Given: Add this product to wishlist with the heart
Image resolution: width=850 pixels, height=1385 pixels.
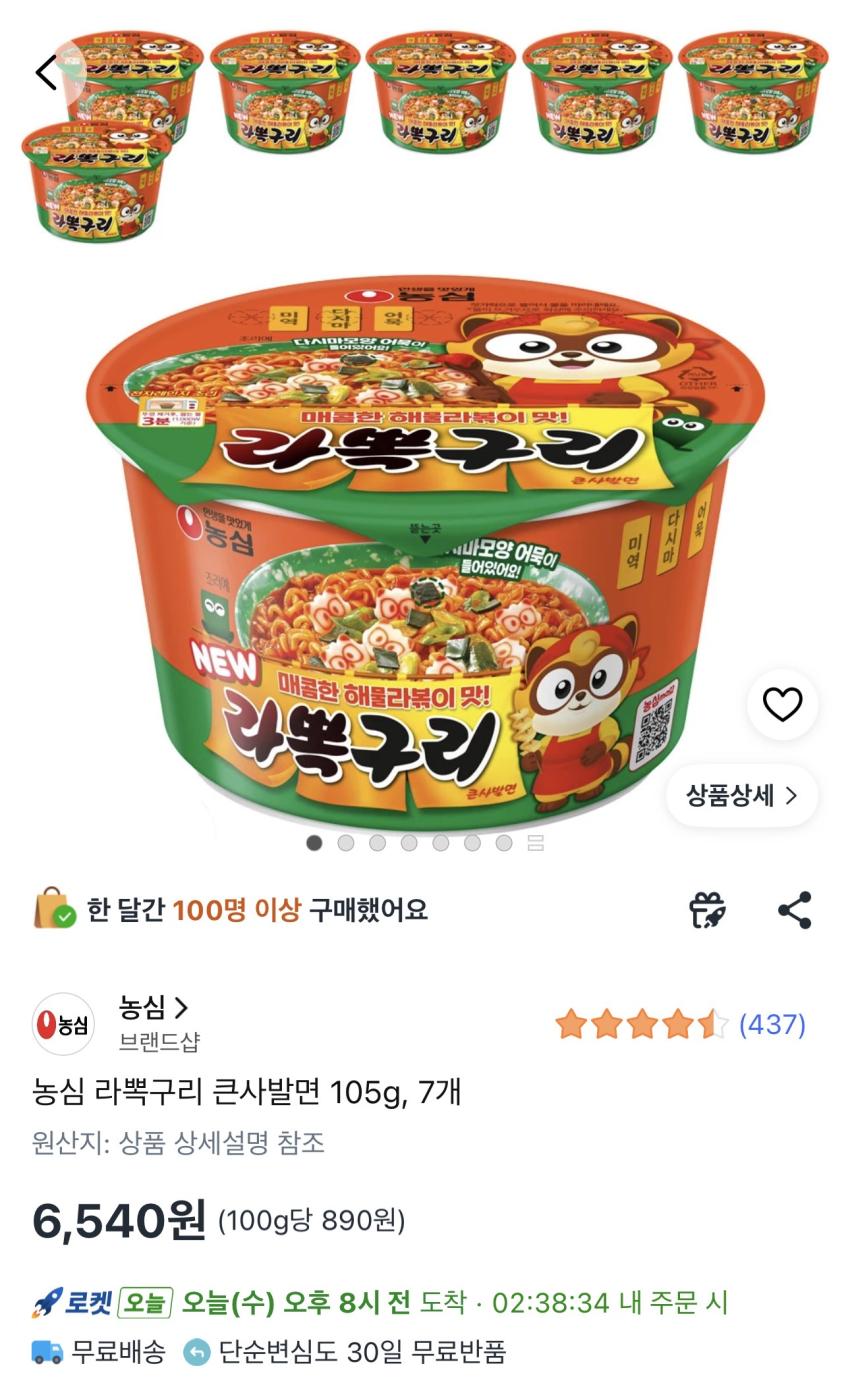Looking at the screenshot, I should point(782,705).
